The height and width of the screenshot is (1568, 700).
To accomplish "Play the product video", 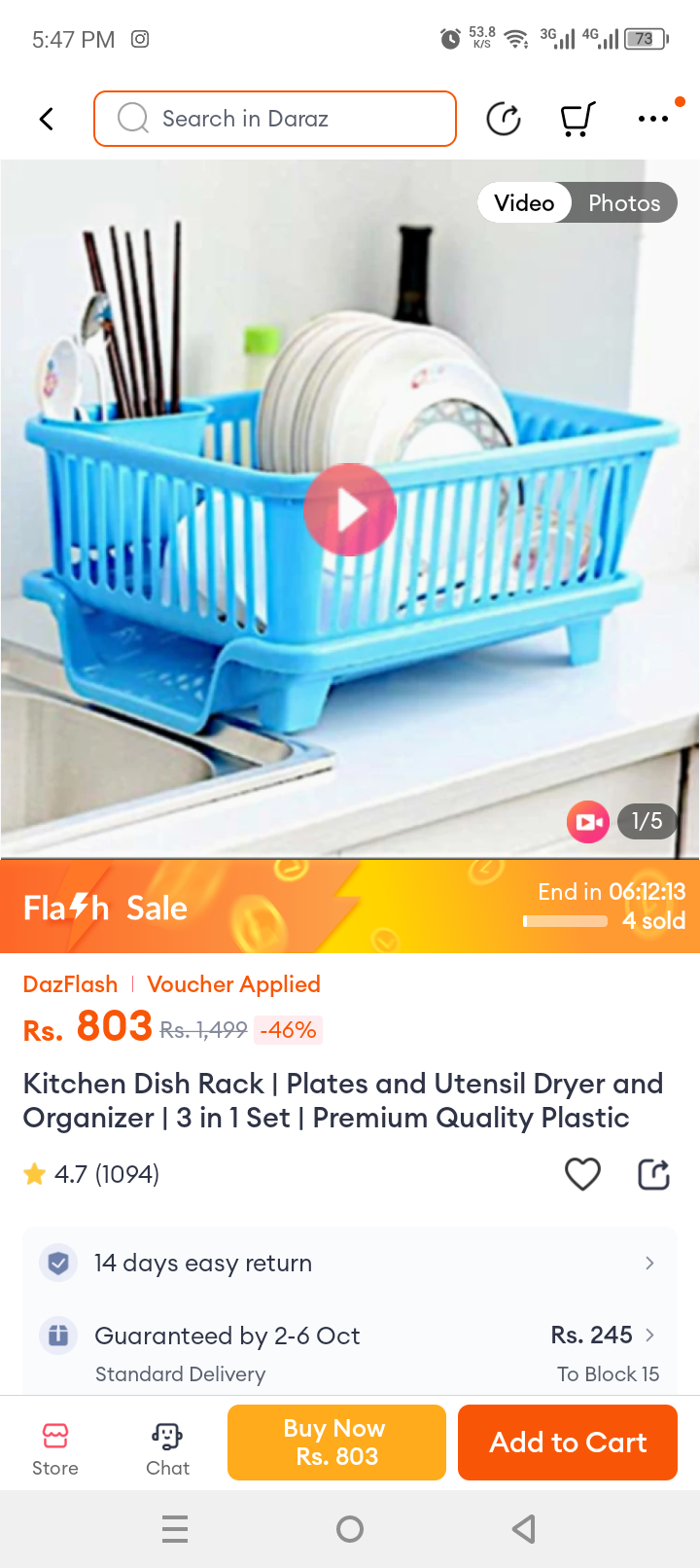I will coord(350,510).
